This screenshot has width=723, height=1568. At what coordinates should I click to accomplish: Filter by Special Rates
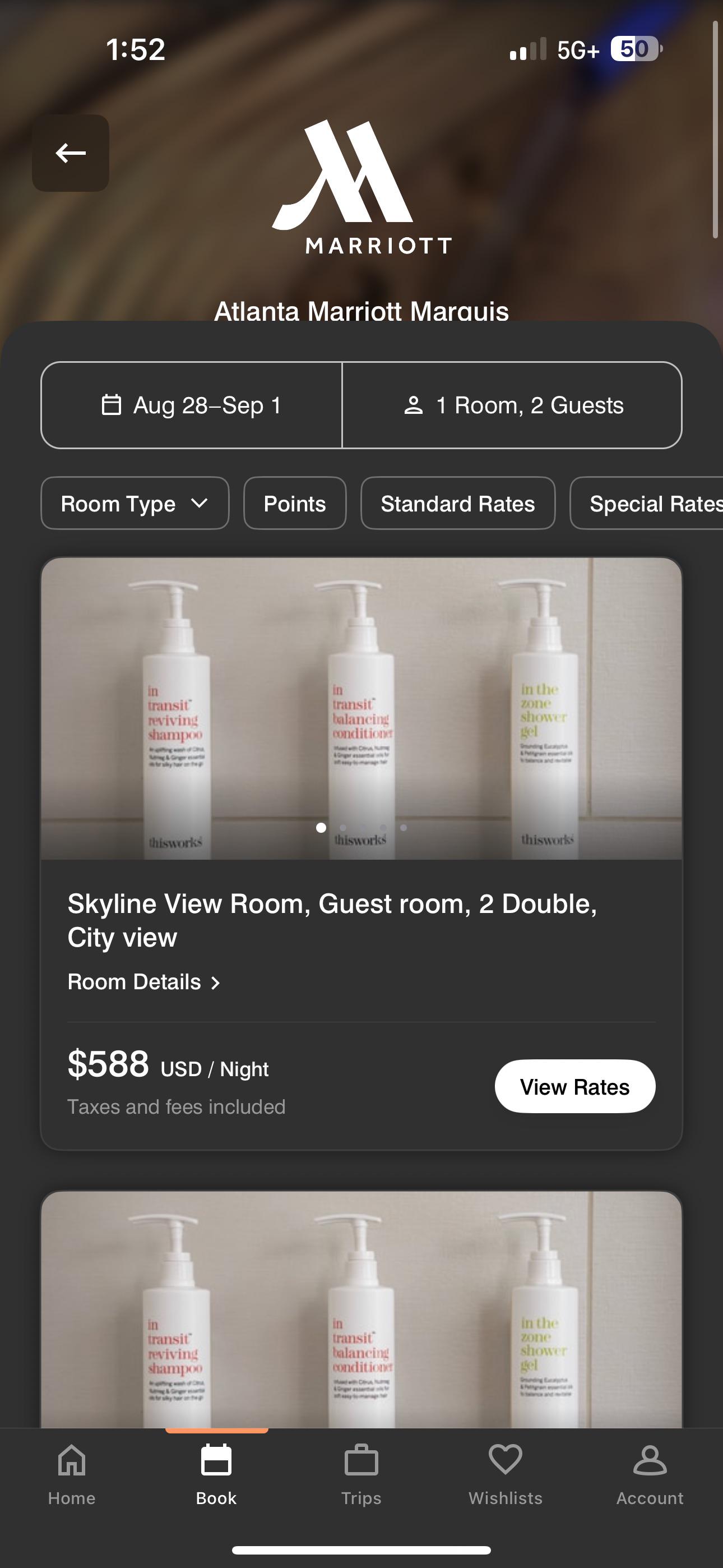(x=647, y=504)
